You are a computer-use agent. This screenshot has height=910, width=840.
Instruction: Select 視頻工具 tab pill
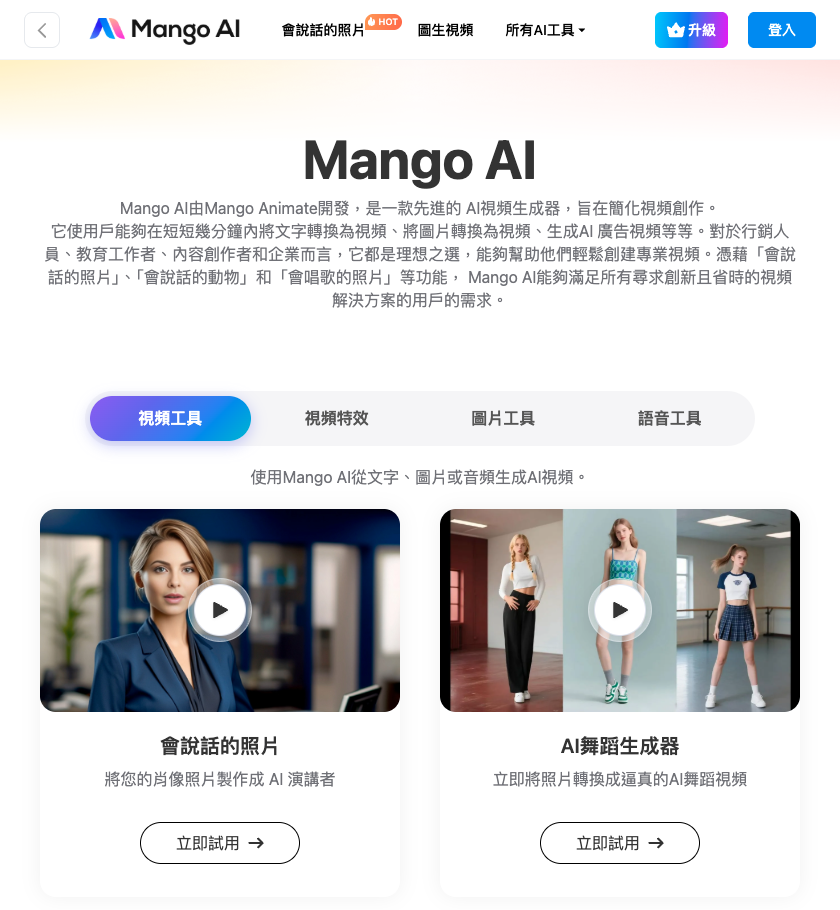pyautogui.click(x=170, y=418)
